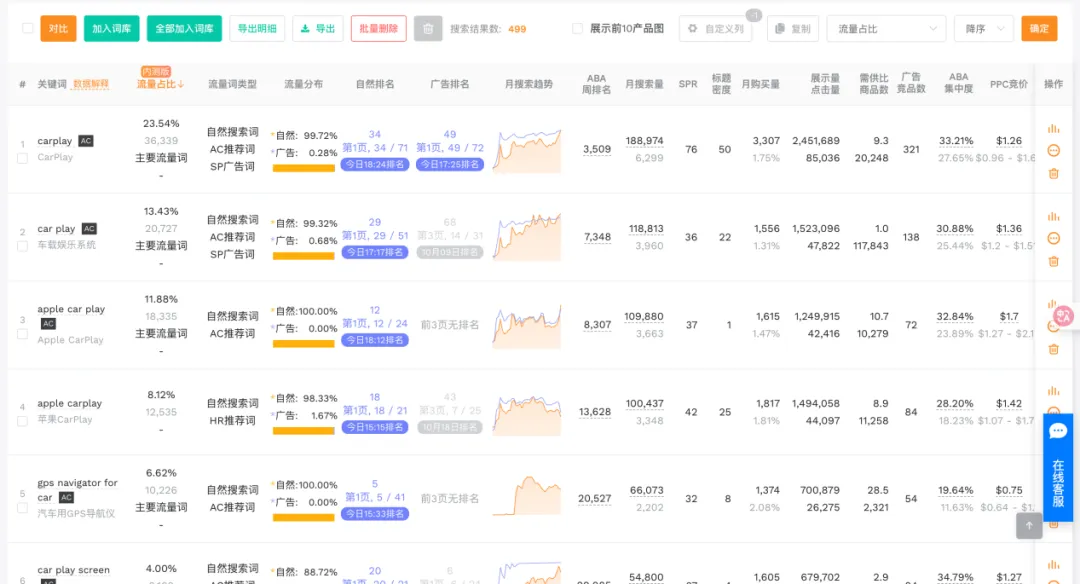Tap the 导出明细 button

click(257, 29)
